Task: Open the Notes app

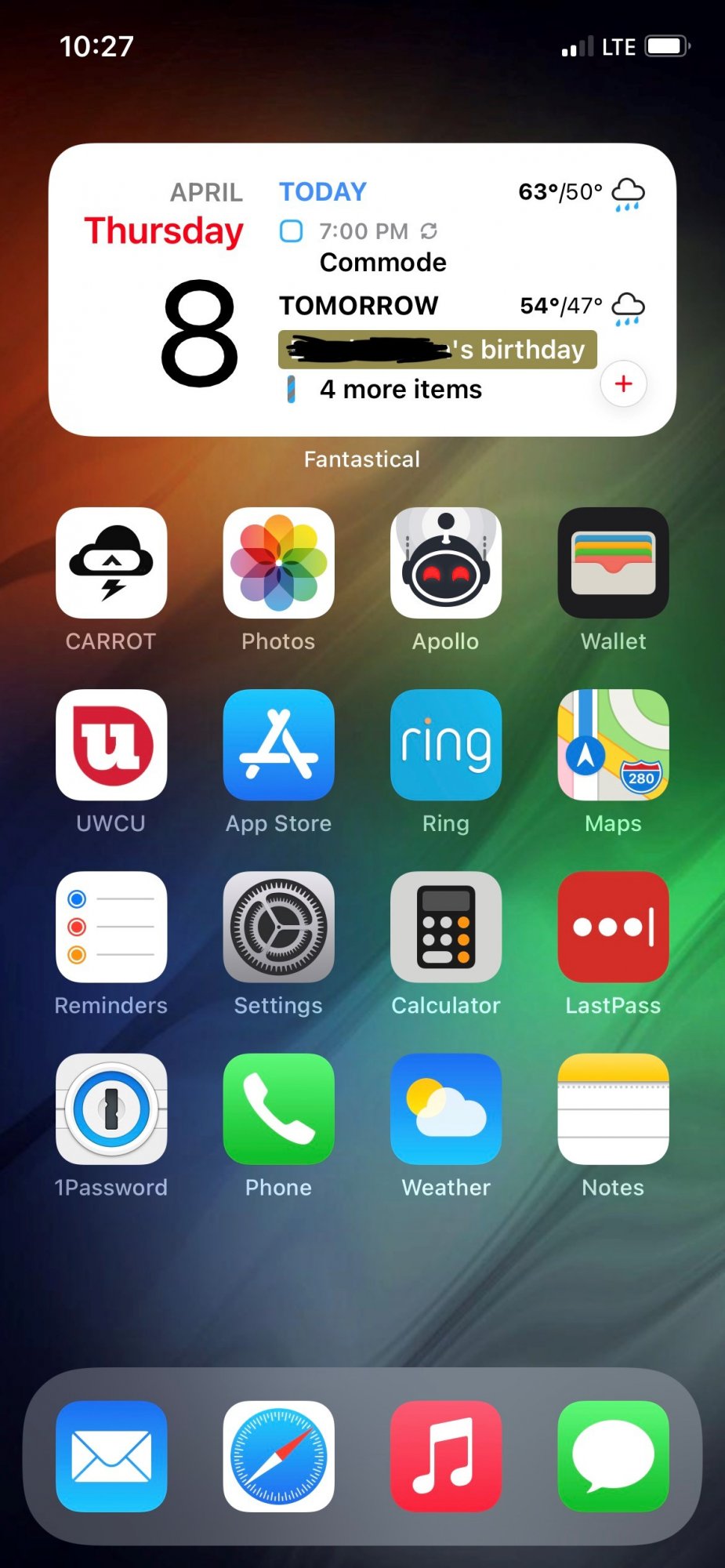Action: [x=613, y=1109]
